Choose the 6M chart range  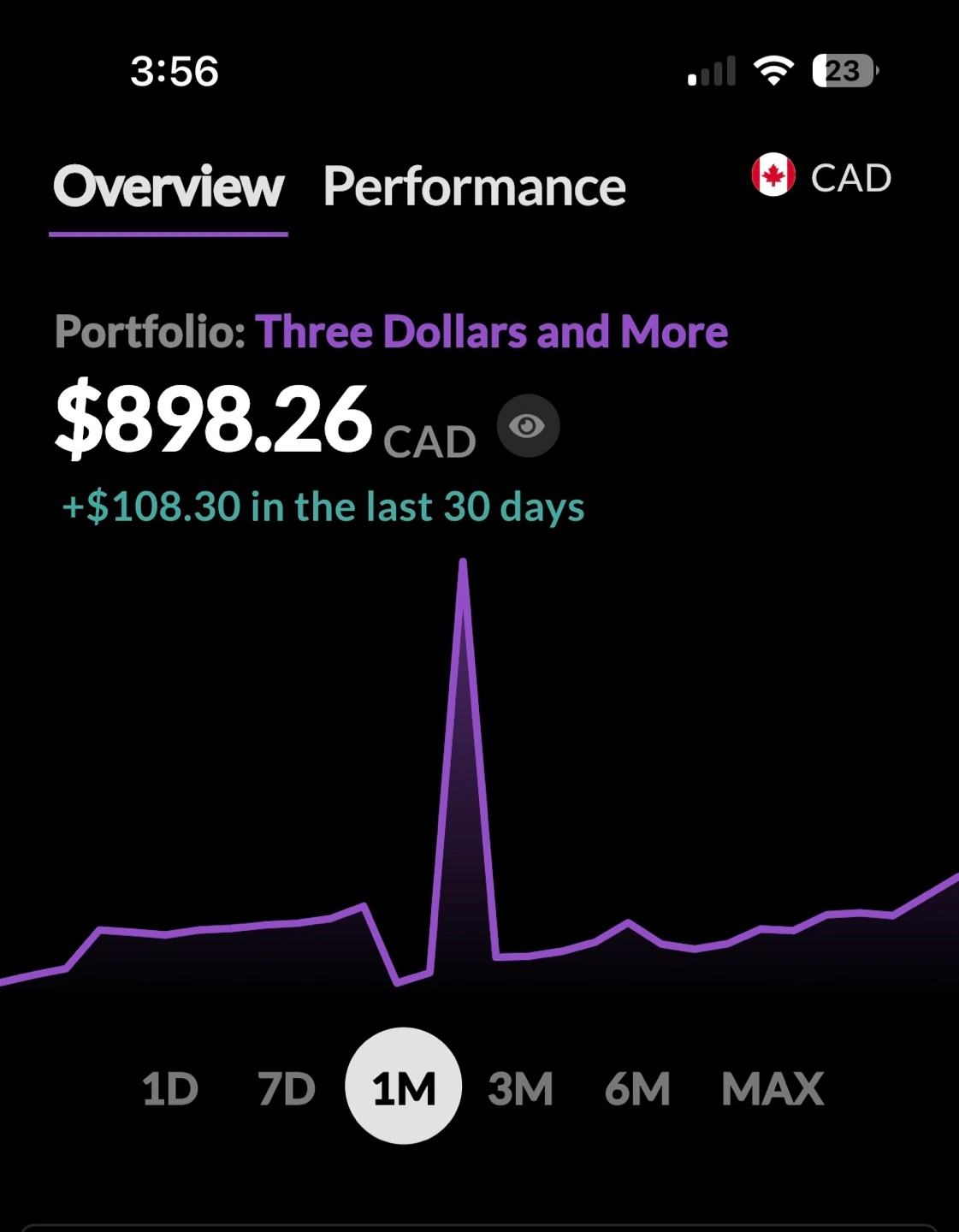coord(637,1089)
